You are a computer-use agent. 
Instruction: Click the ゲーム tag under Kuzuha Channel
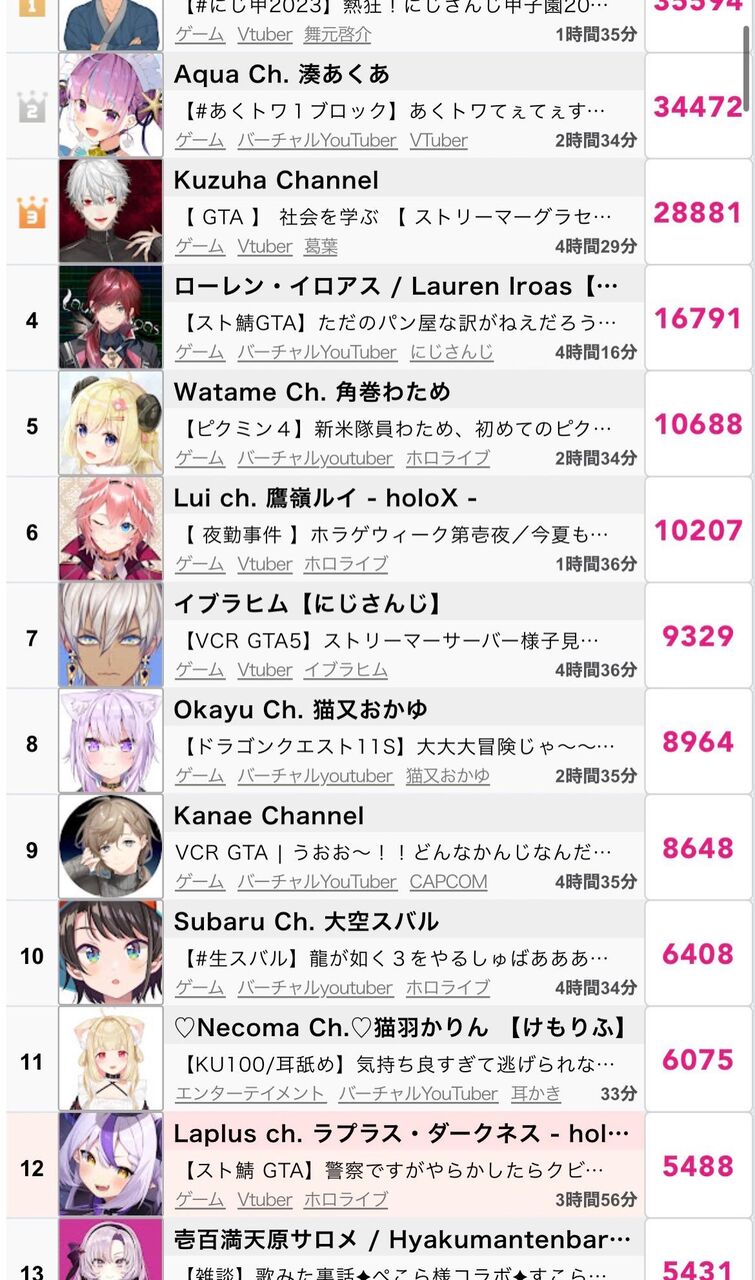(x=198, y=246)
